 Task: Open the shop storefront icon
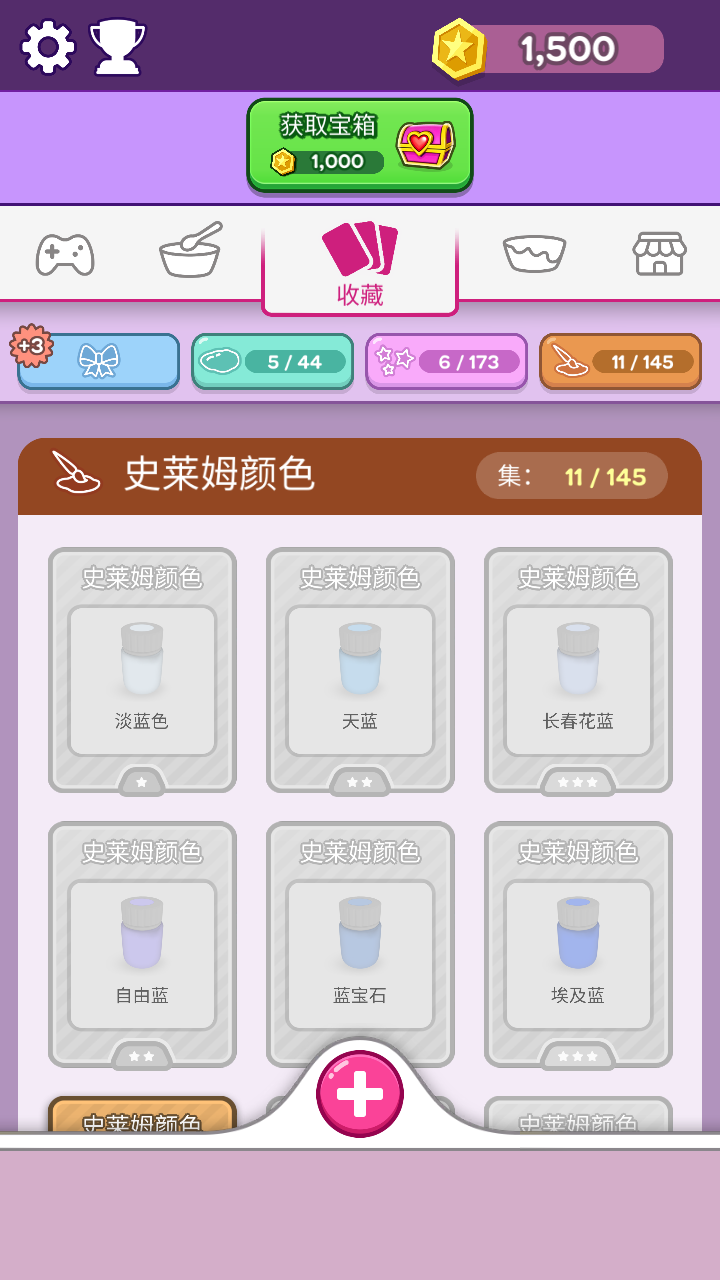pyautogui.click(x=658, y=253)
